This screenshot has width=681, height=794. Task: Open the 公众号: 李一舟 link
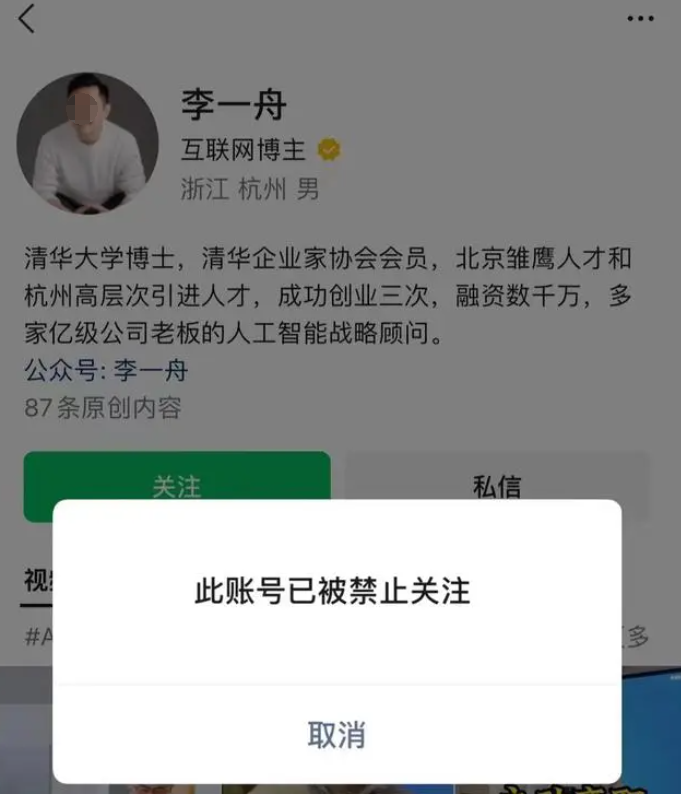click(x=106, y=372)
